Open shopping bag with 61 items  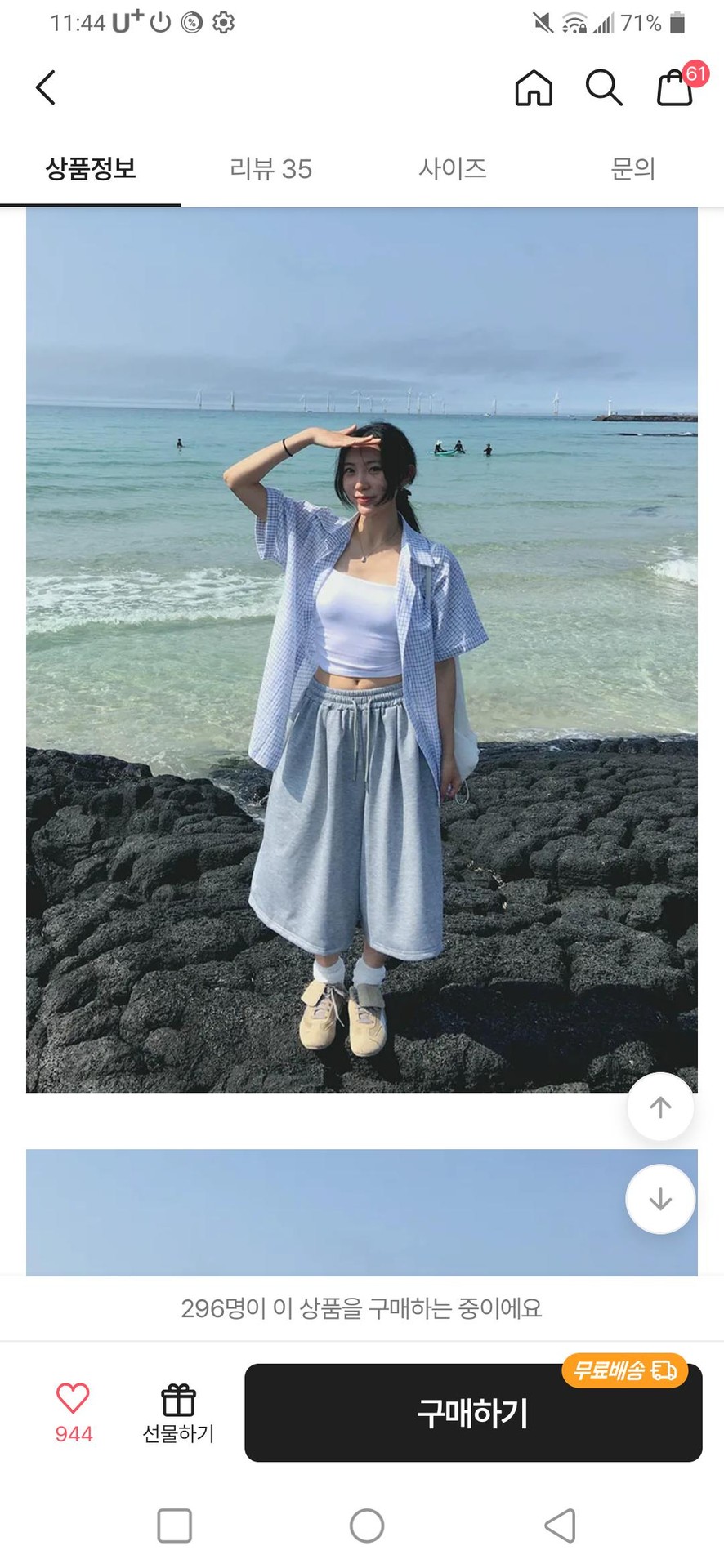pos(677,87)
